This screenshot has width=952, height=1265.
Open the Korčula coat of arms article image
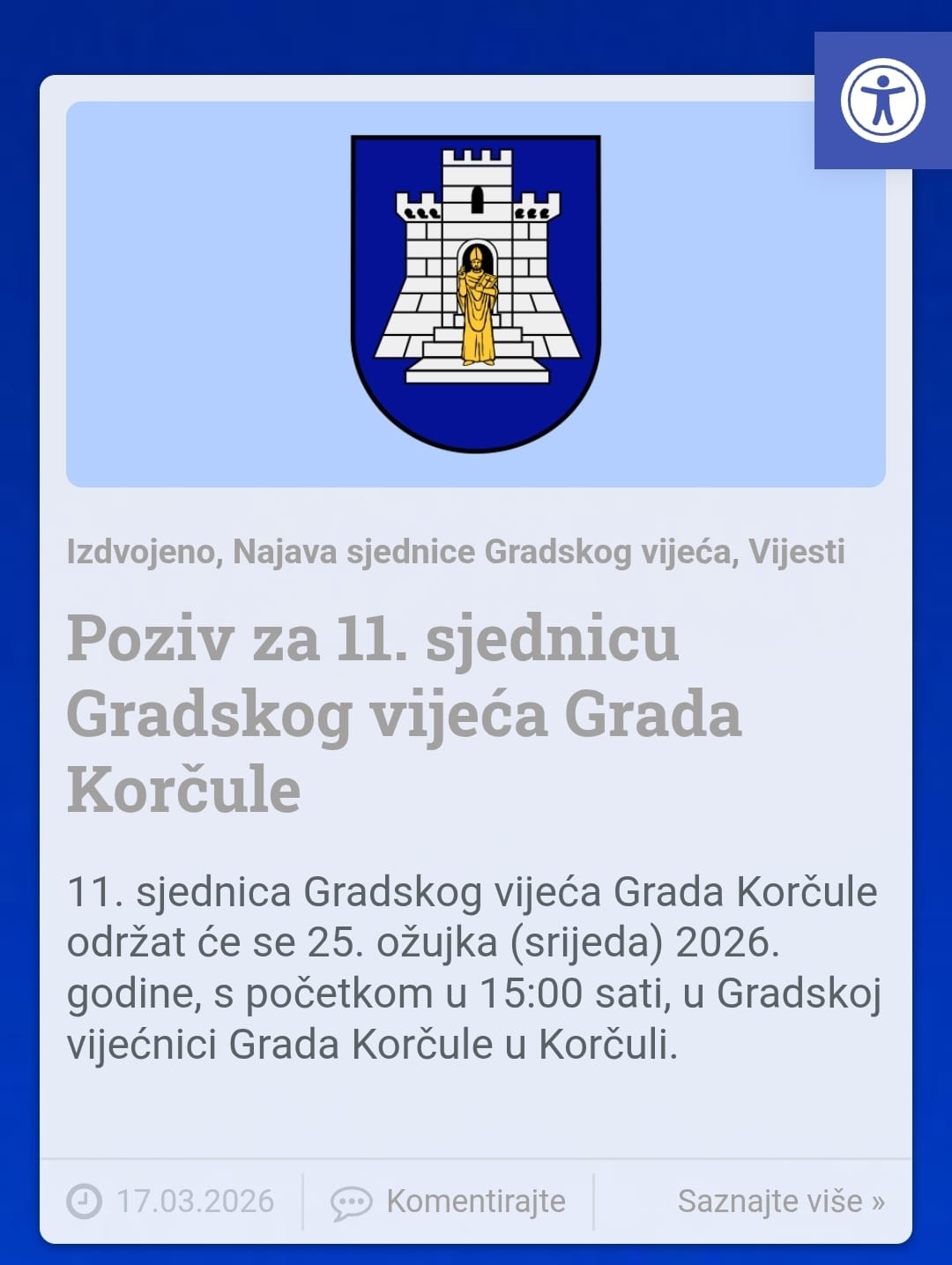click(475, 294)
